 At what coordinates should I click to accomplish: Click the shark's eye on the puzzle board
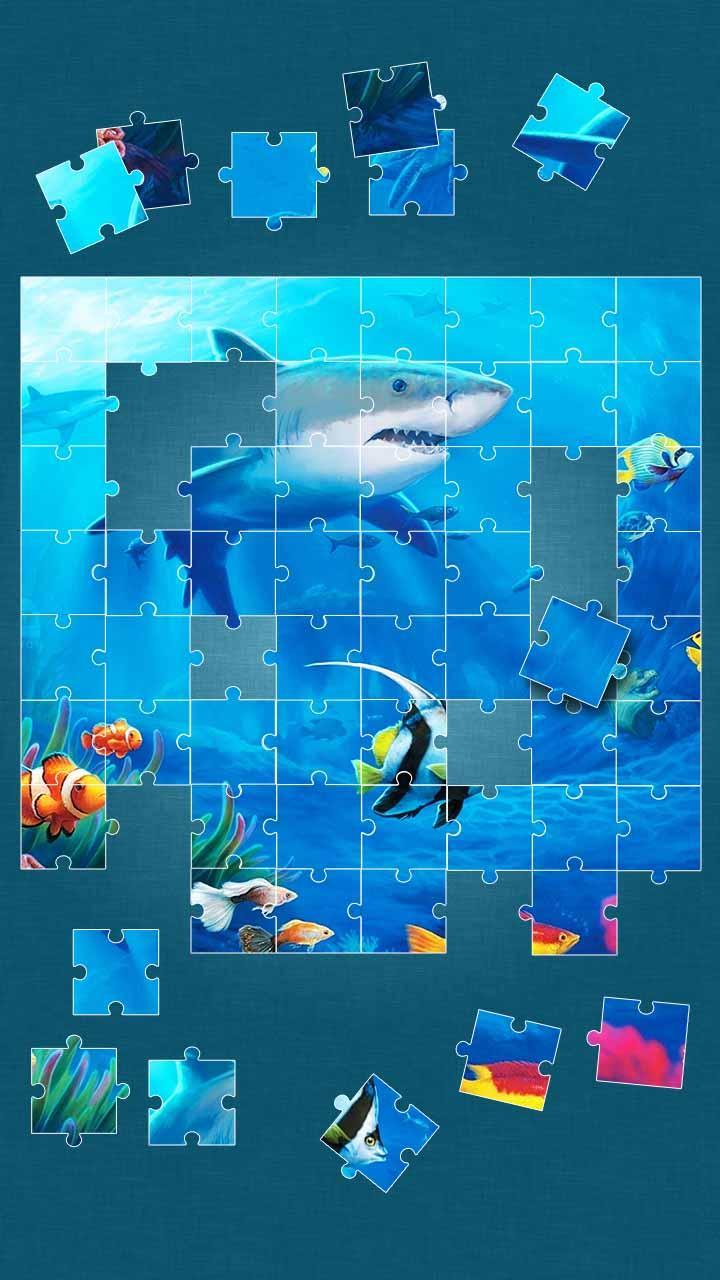pos(400,385)
